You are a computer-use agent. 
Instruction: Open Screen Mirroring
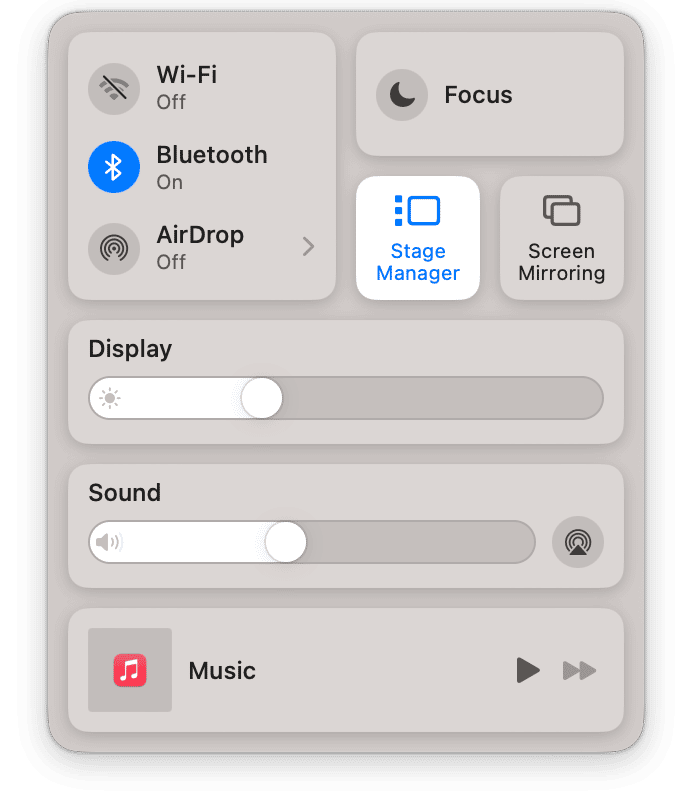(x=561, y=238)
